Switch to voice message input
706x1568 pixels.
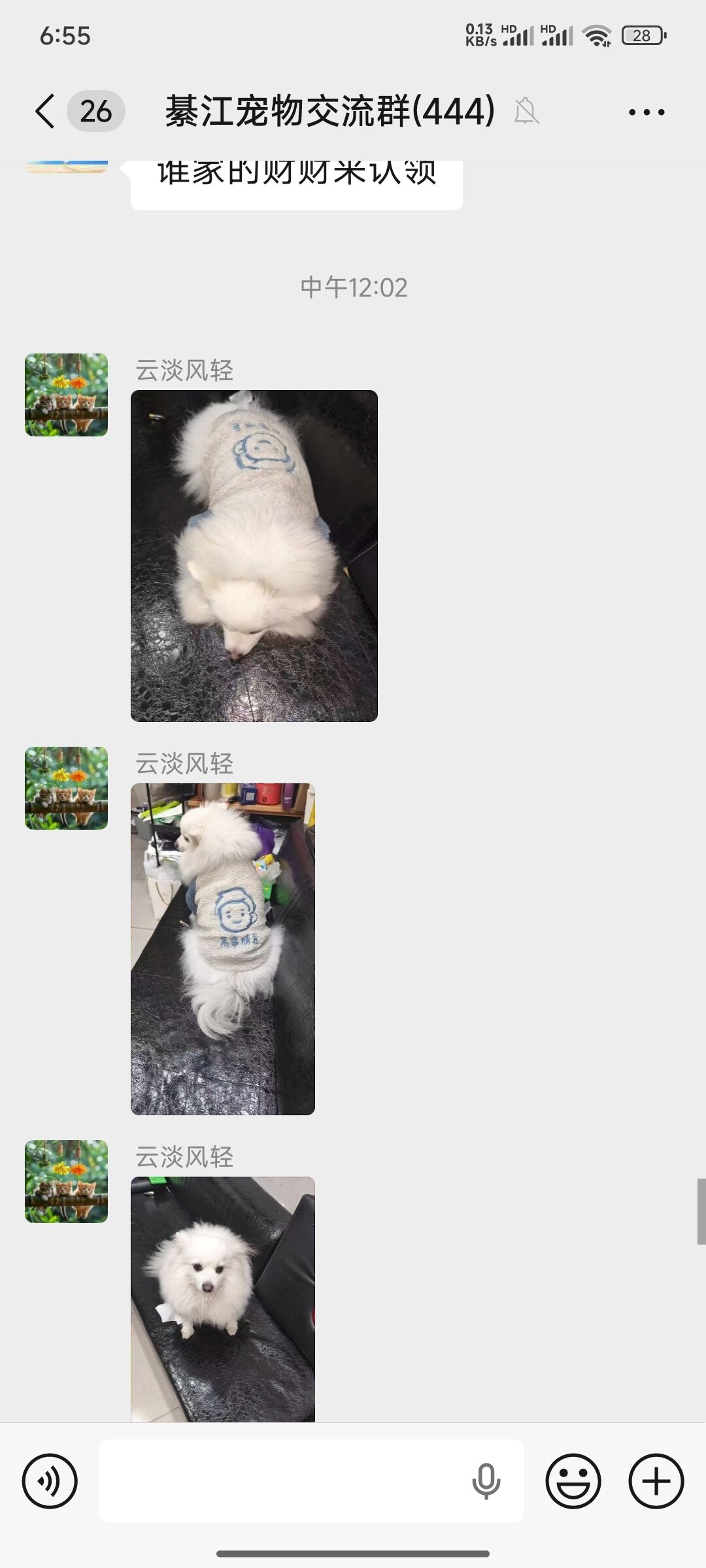[x=50, y=1481]
